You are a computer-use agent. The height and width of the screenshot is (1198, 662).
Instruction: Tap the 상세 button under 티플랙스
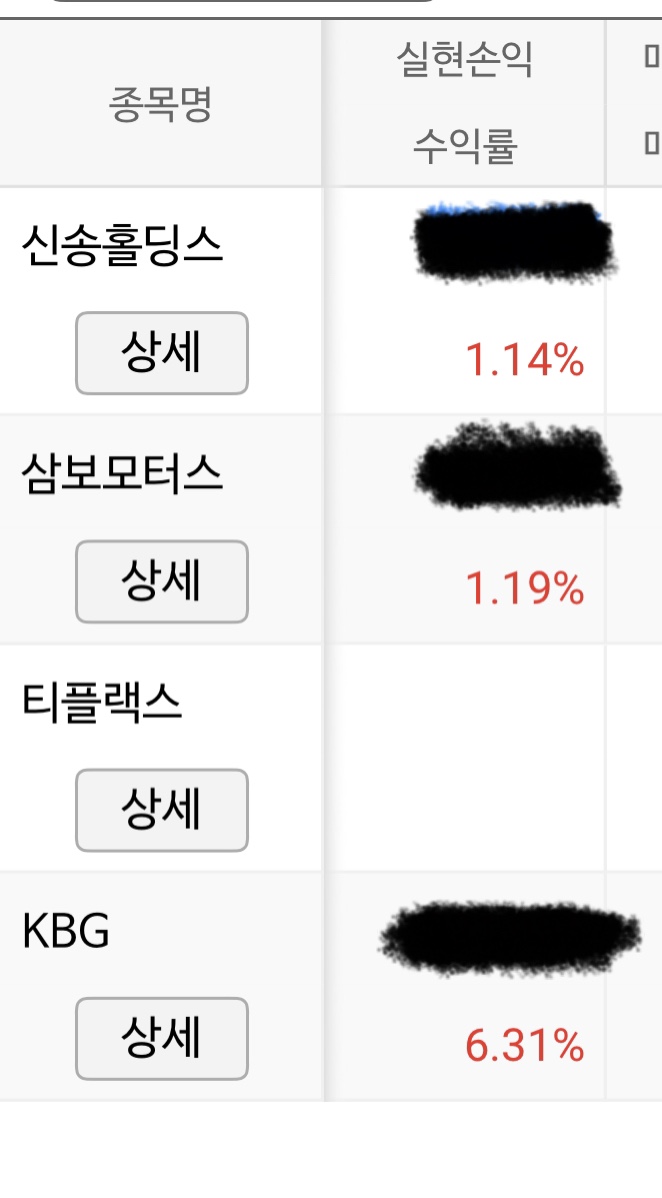(162, 810)
